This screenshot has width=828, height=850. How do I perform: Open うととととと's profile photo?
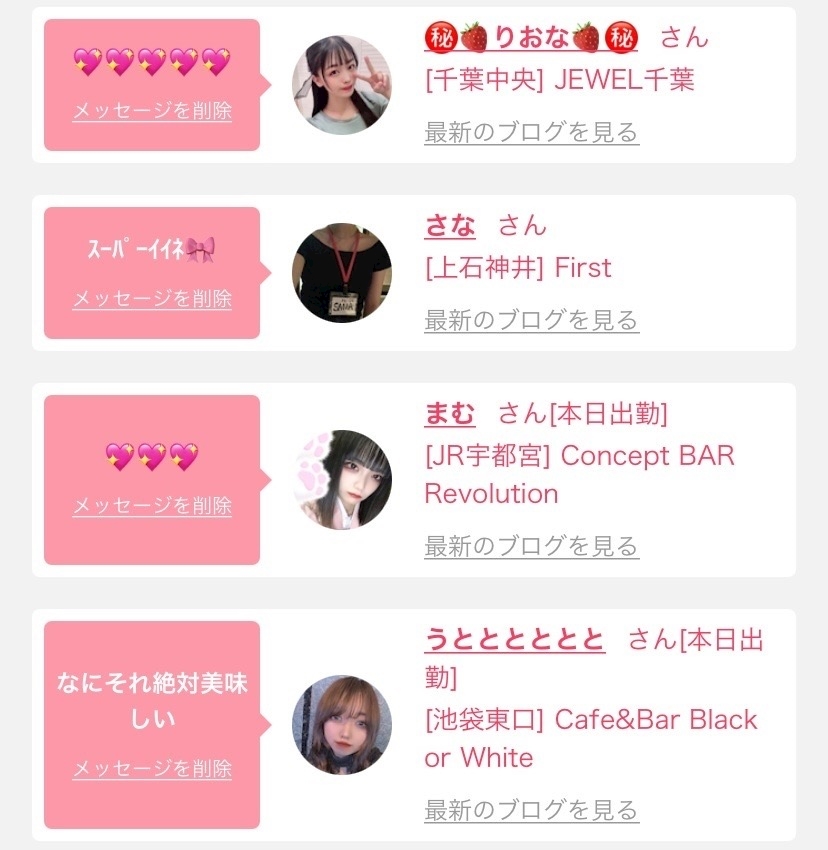[x=342, y=725]
